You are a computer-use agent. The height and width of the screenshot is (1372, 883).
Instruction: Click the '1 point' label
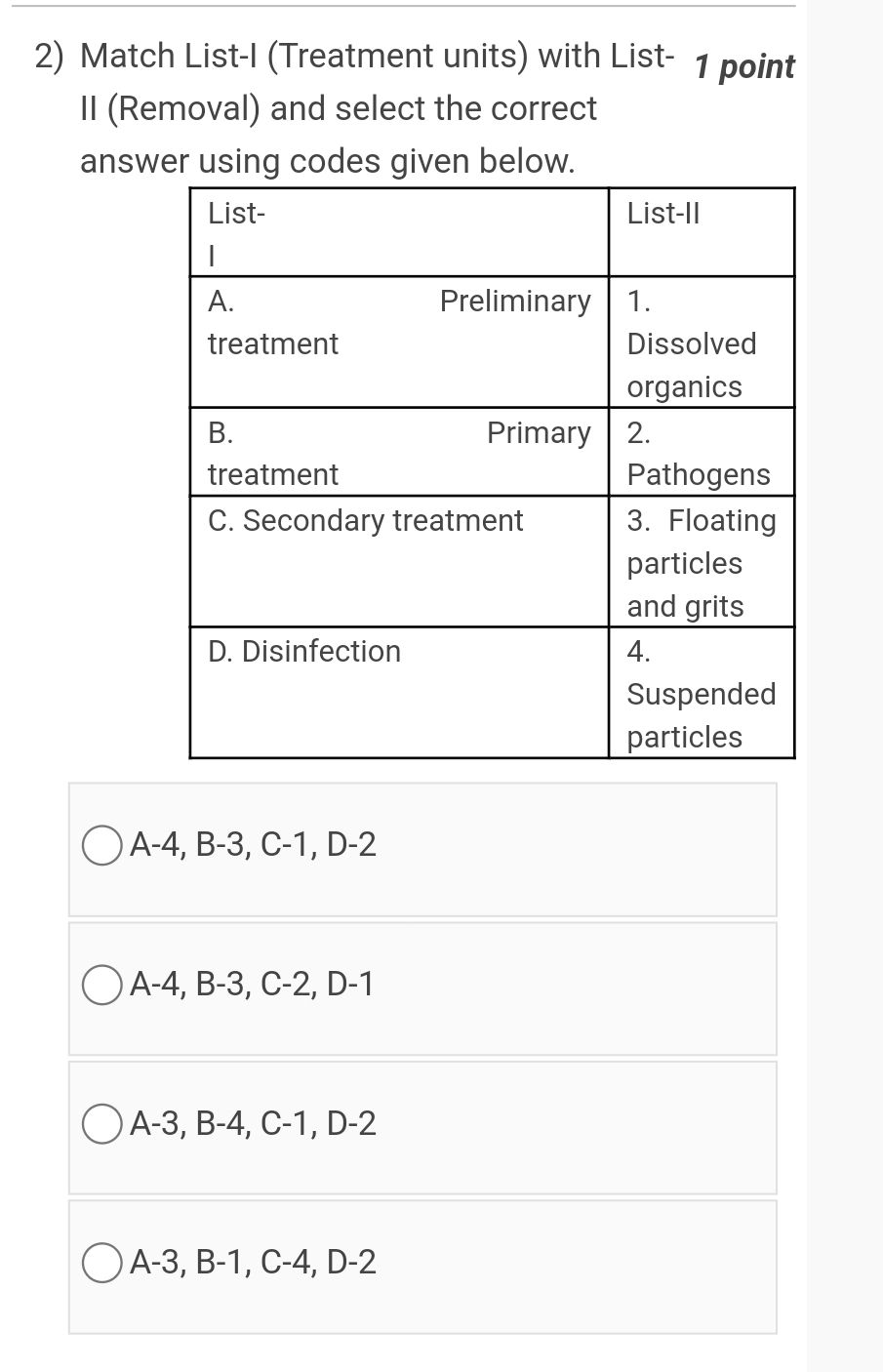point(743,66)
